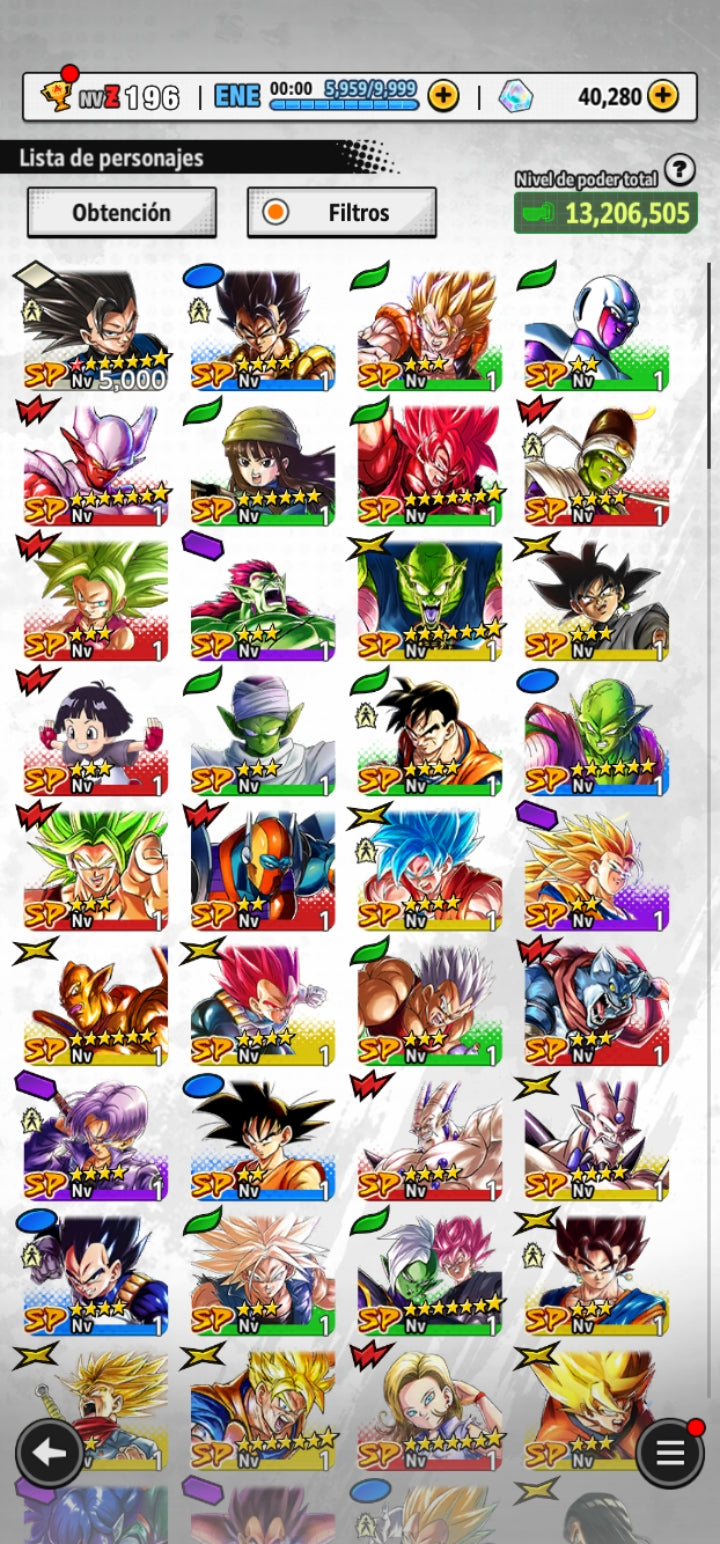Select the blue-haired Super Saiyan Blue Goku card
The height and width of the screenshot is (1544, 720).
[x=429, y=870]
